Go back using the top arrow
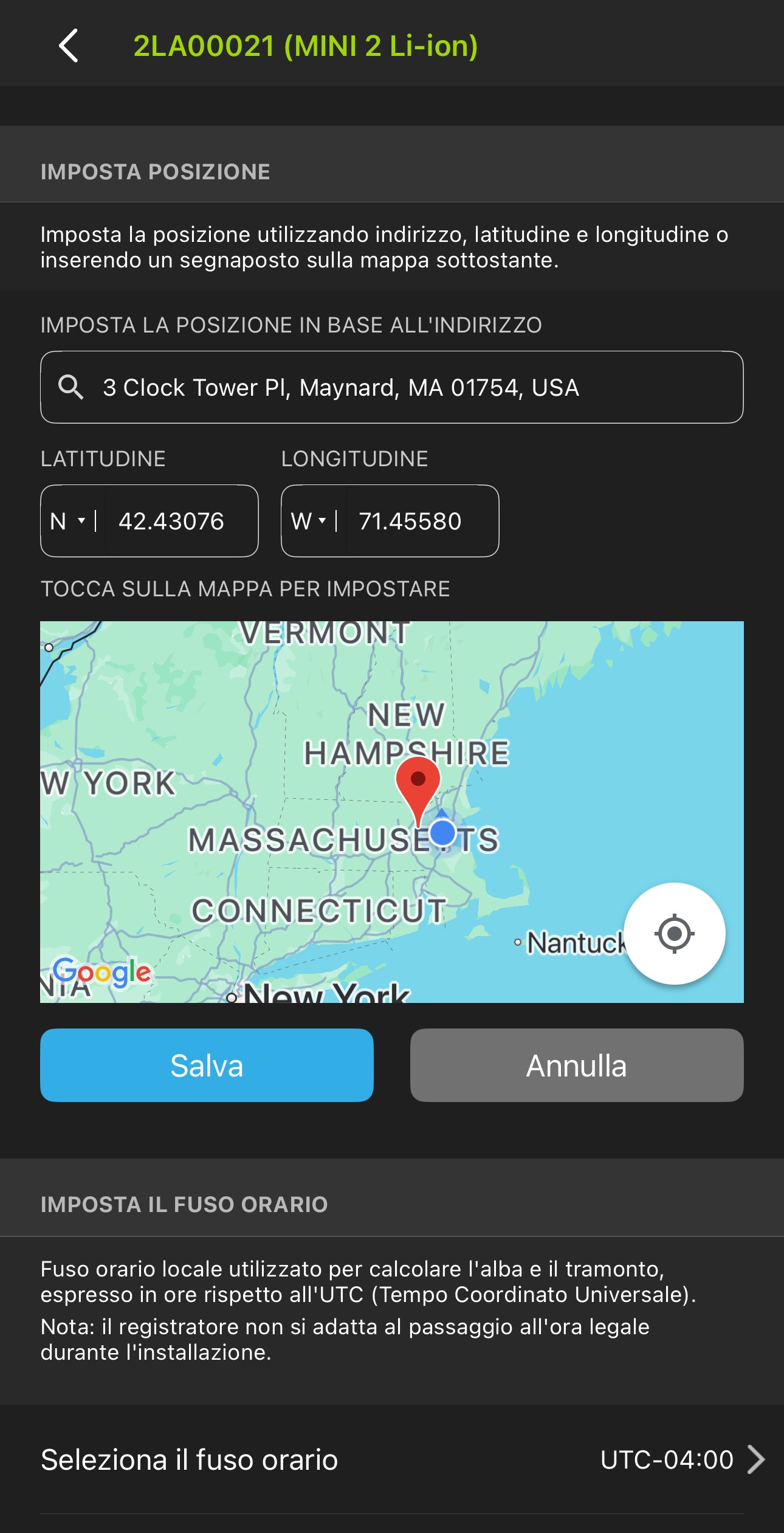The height and width of the screenshot is (1533, 784). click(69, 46)
